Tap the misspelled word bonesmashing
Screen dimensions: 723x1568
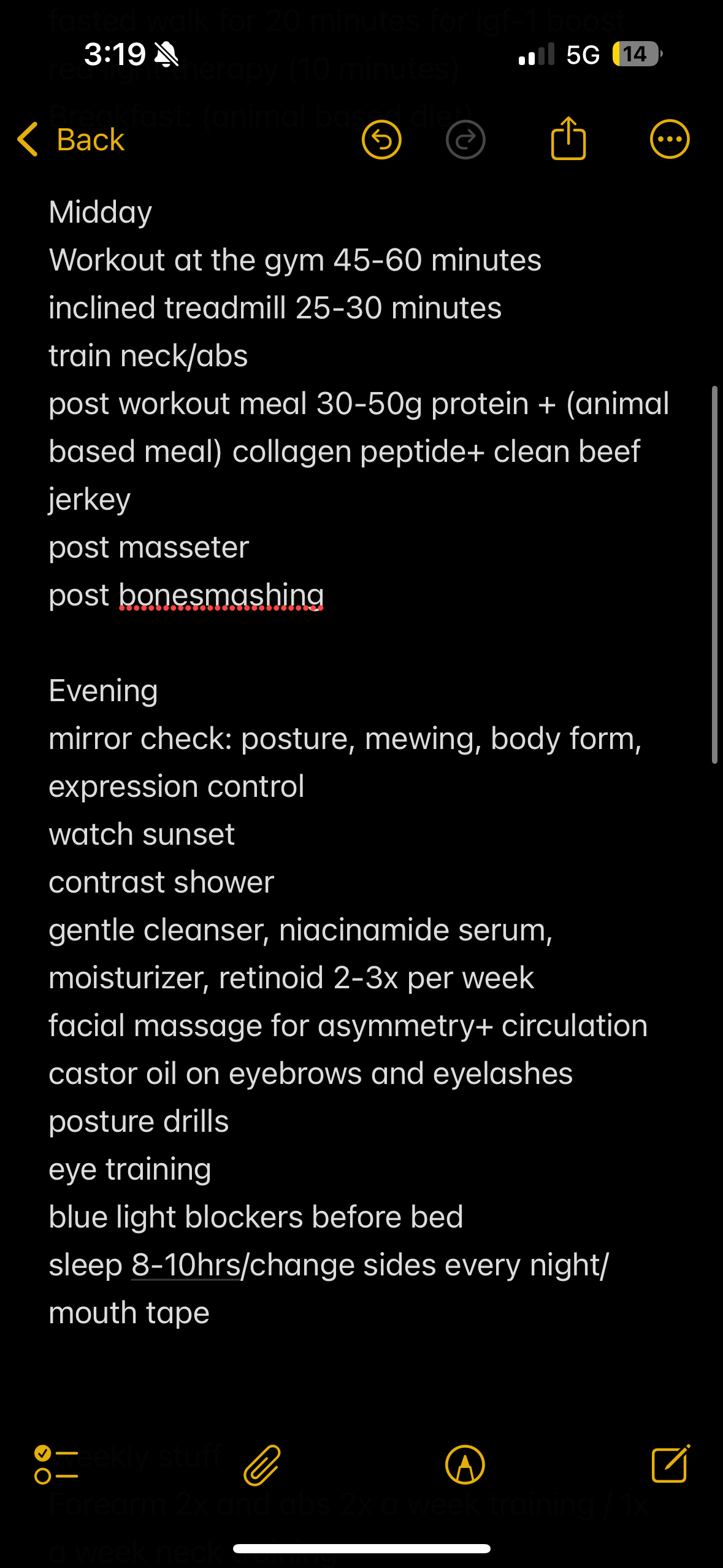click(221, 595)
